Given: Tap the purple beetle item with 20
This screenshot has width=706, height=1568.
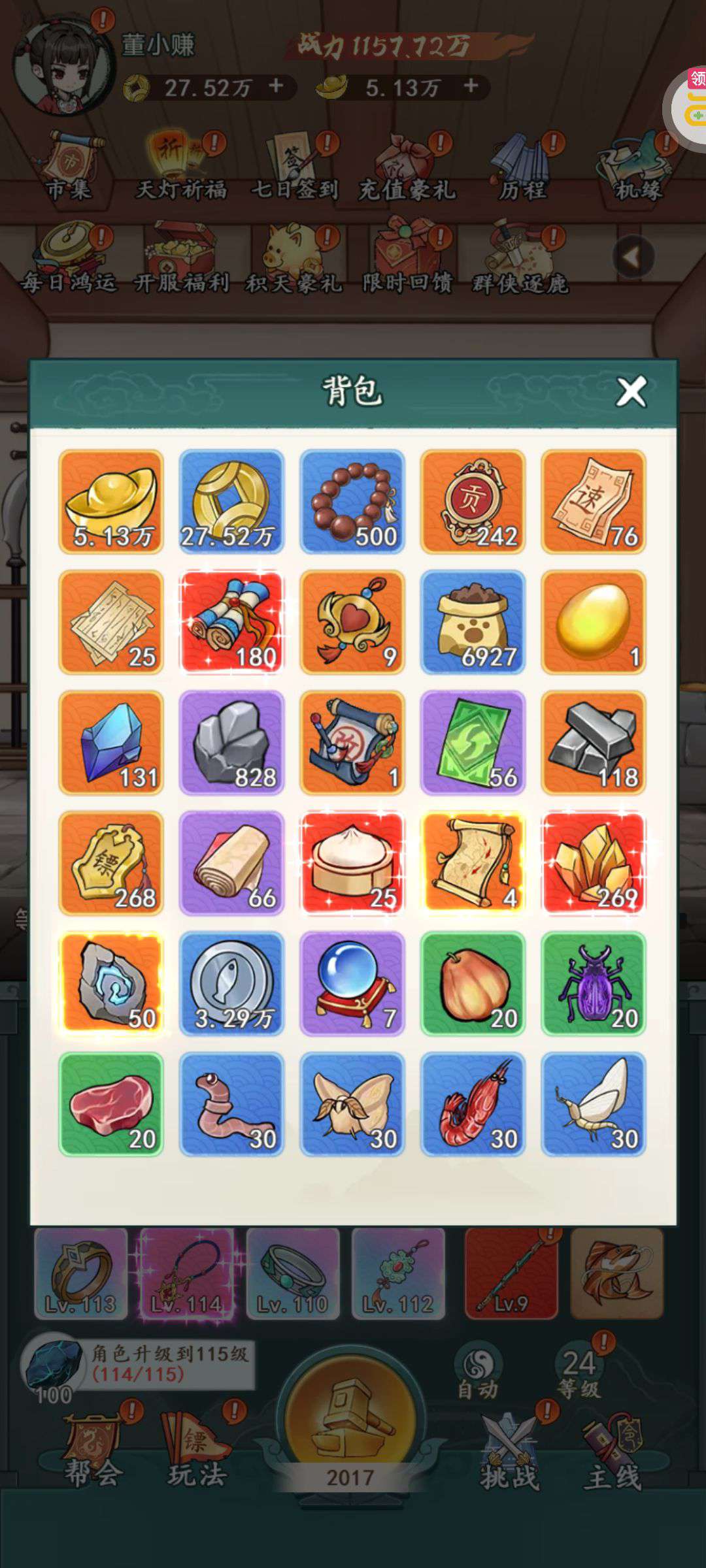Looking at the screenshot, I should [x=594, y=984].
